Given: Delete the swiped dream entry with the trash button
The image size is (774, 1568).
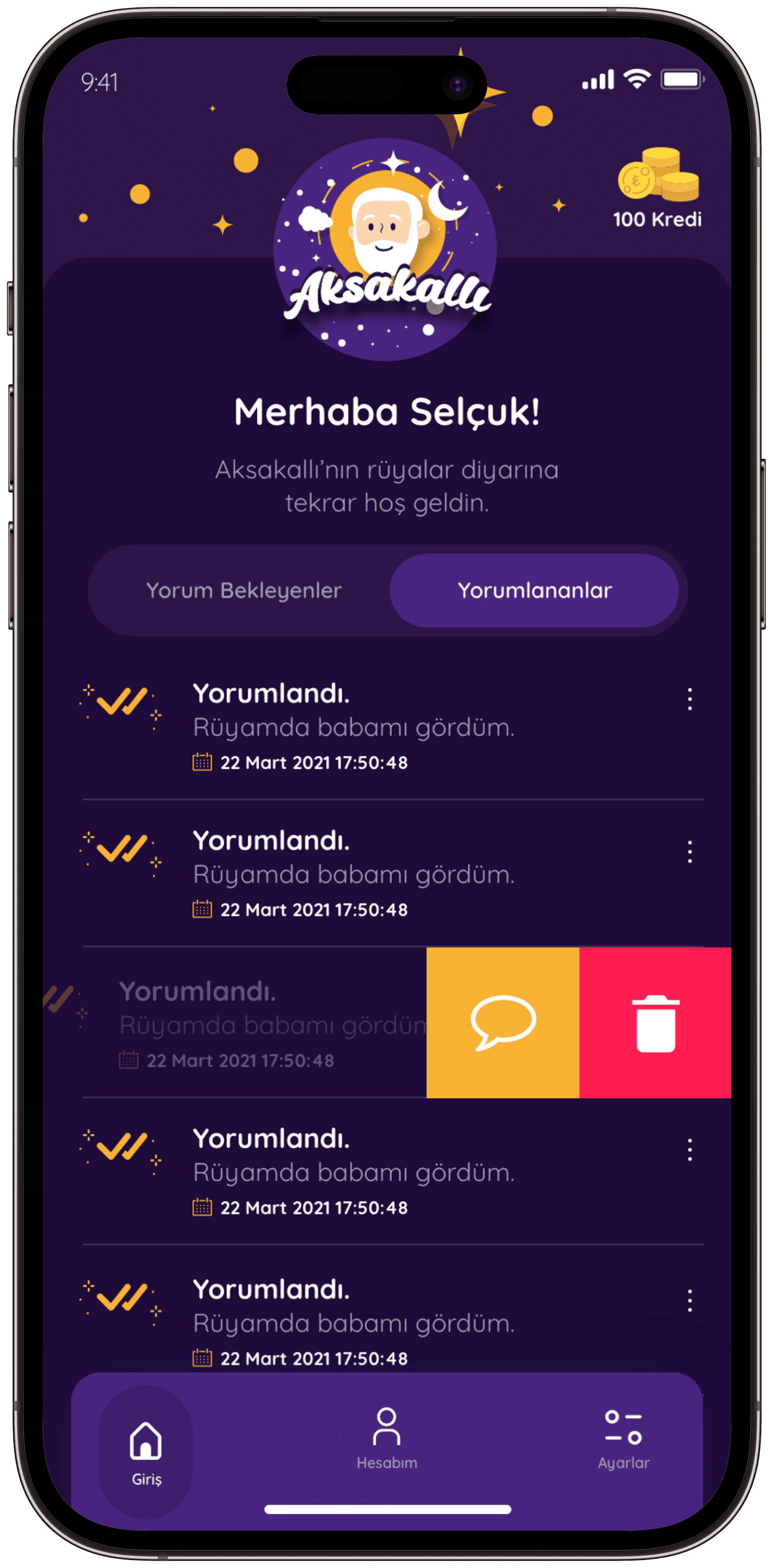Looking at the screenshot, I should (655, 1023).
